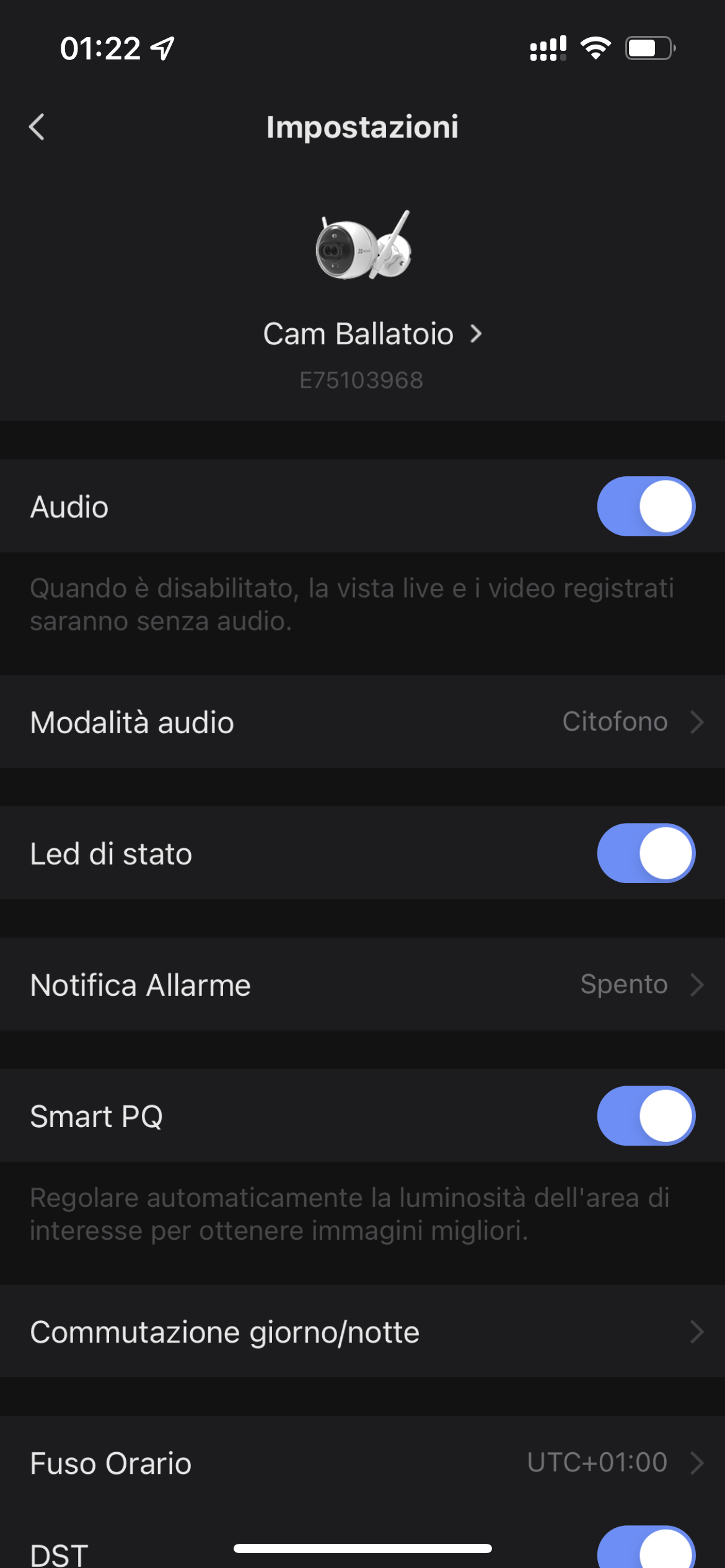The height and width of the screenshot is (1568, 725).
Task: Tap the cellular signal icon
Action: pyautogui.click(x=548, y=48)
